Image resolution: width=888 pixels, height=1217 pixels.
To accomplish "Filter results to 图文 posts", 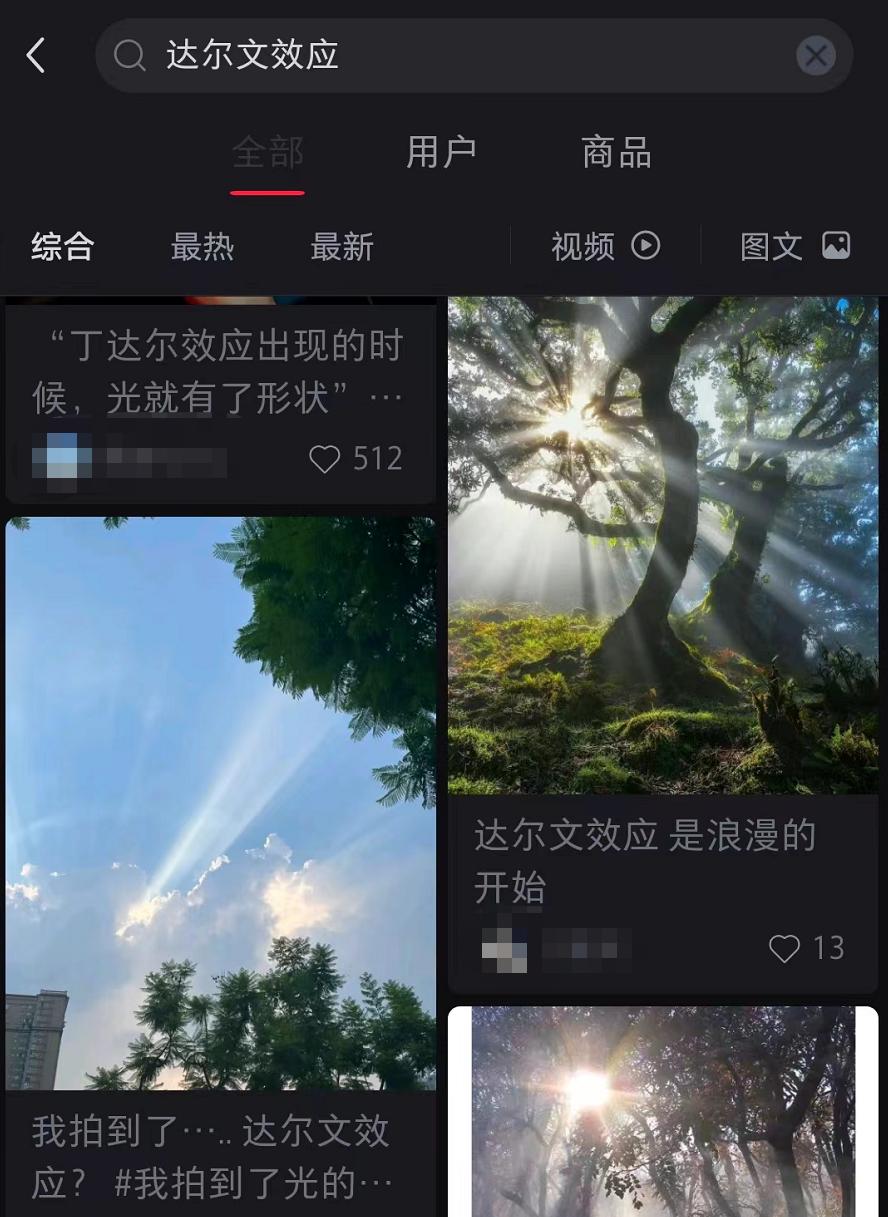I will (794, 246).
